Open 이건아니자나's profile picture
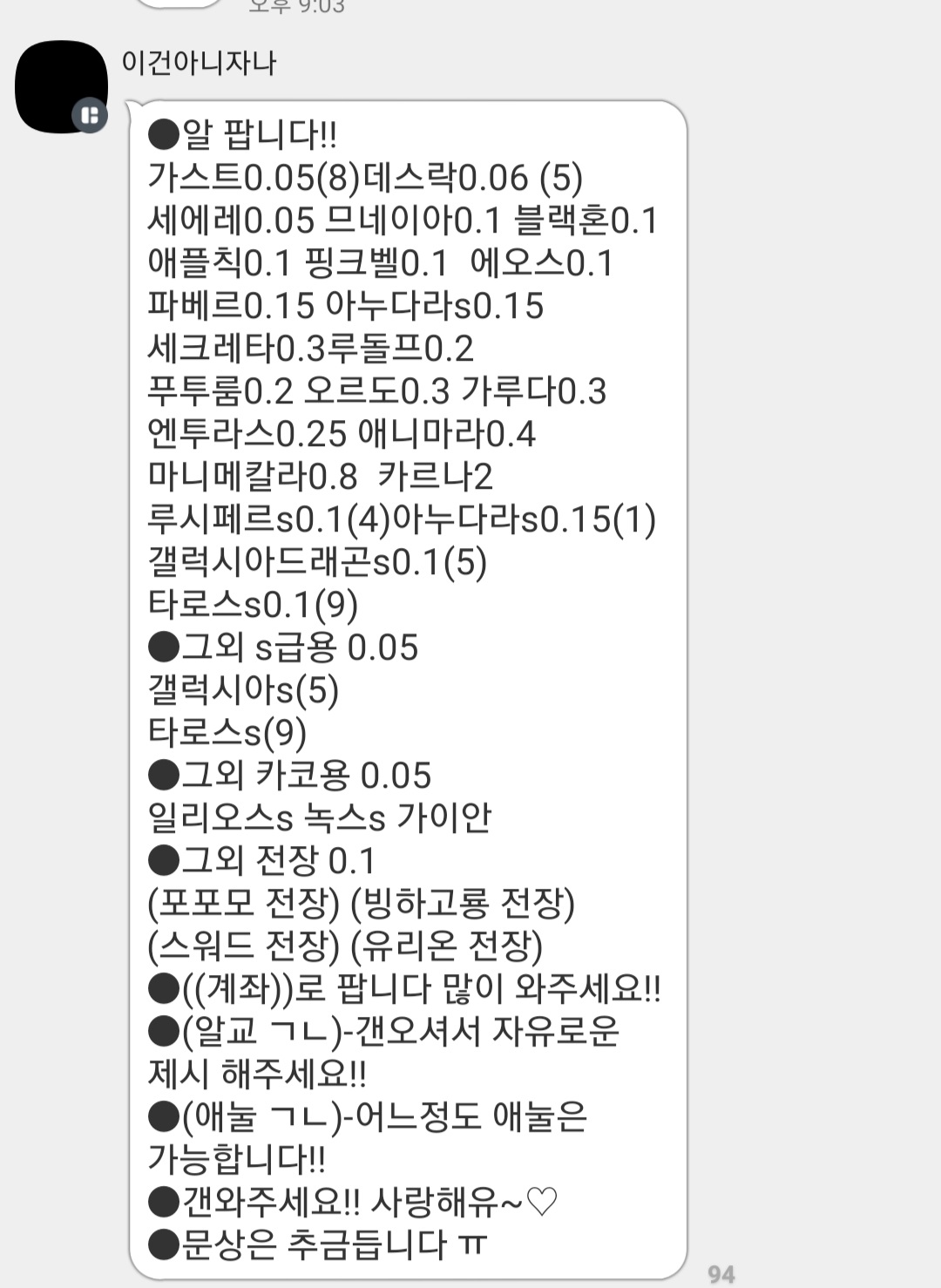The height and width of the screenshot is (1288, 941). [x=61, y=85]
